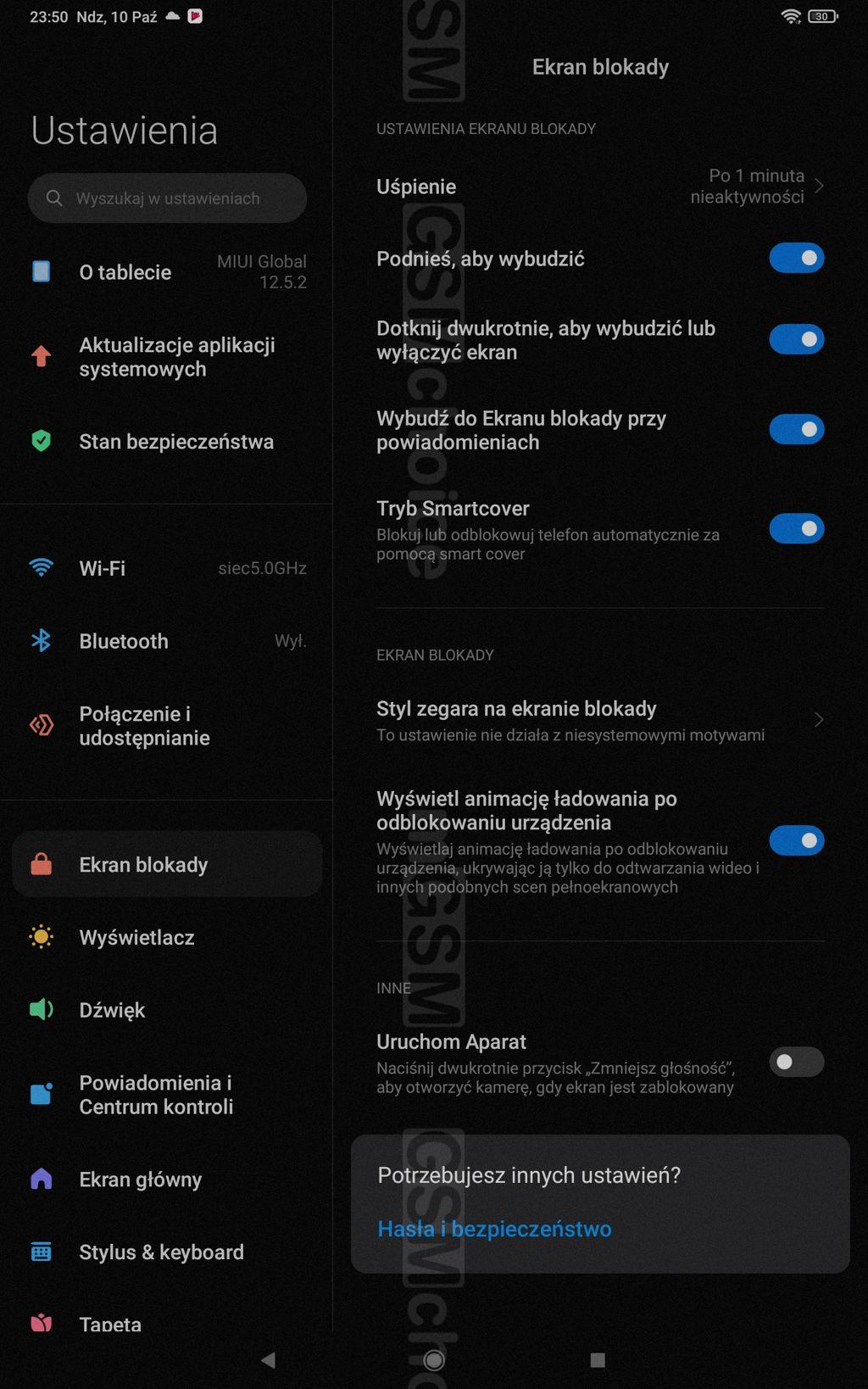Open the Wyświetlacz settings
Screen dimensions: 868x1389
point(167,937)
